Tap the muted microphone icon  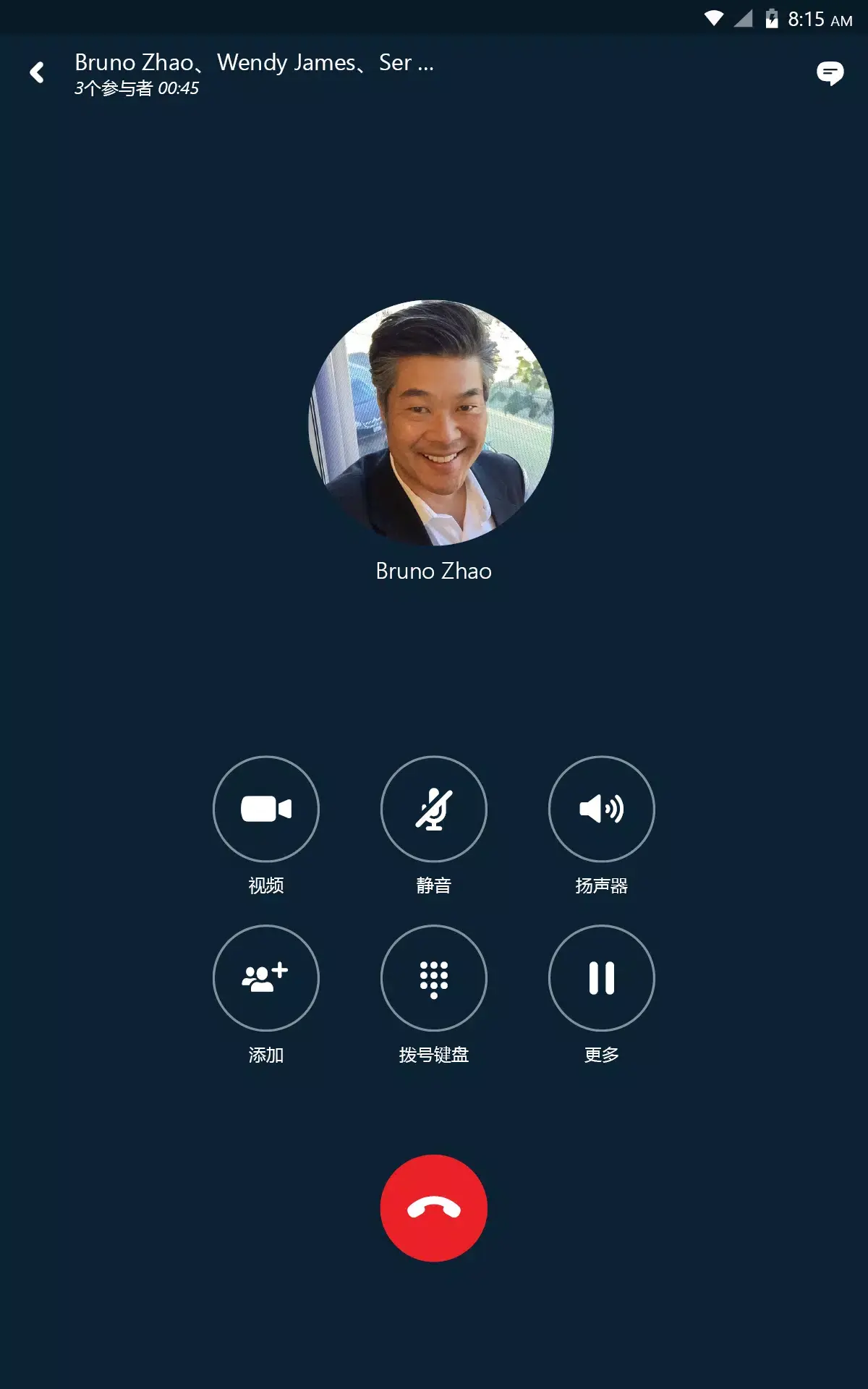434,810
